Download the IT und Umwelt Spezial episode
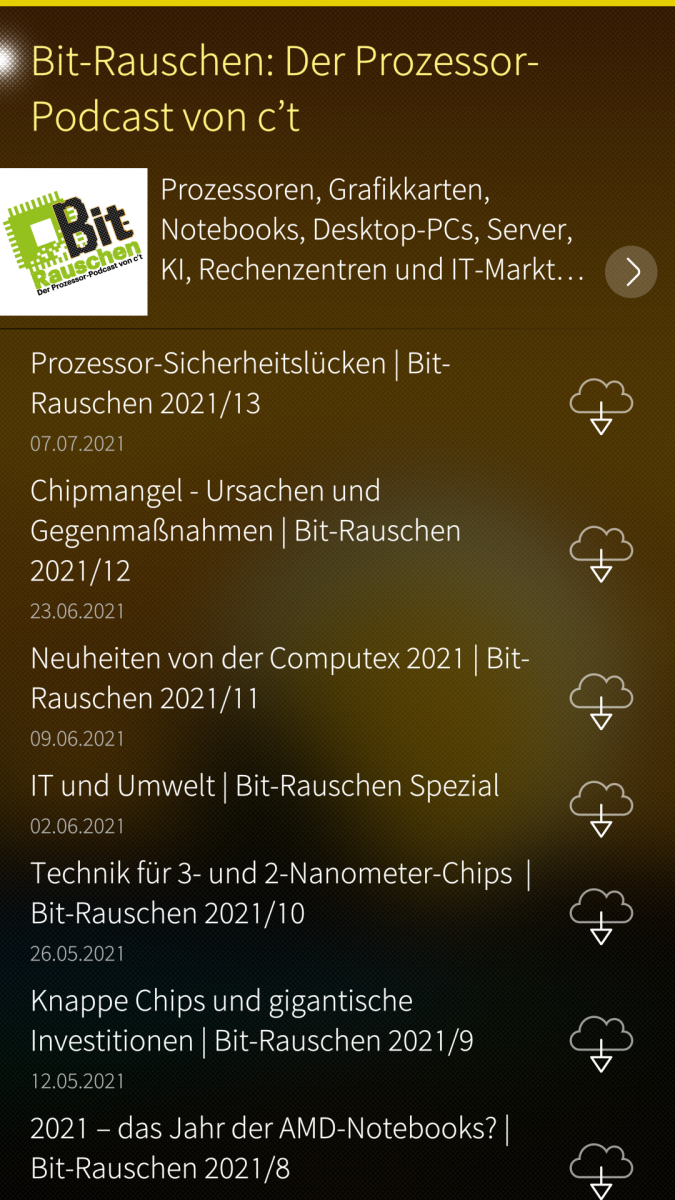Screen dimensions: 675x1200 click(601, 807)
